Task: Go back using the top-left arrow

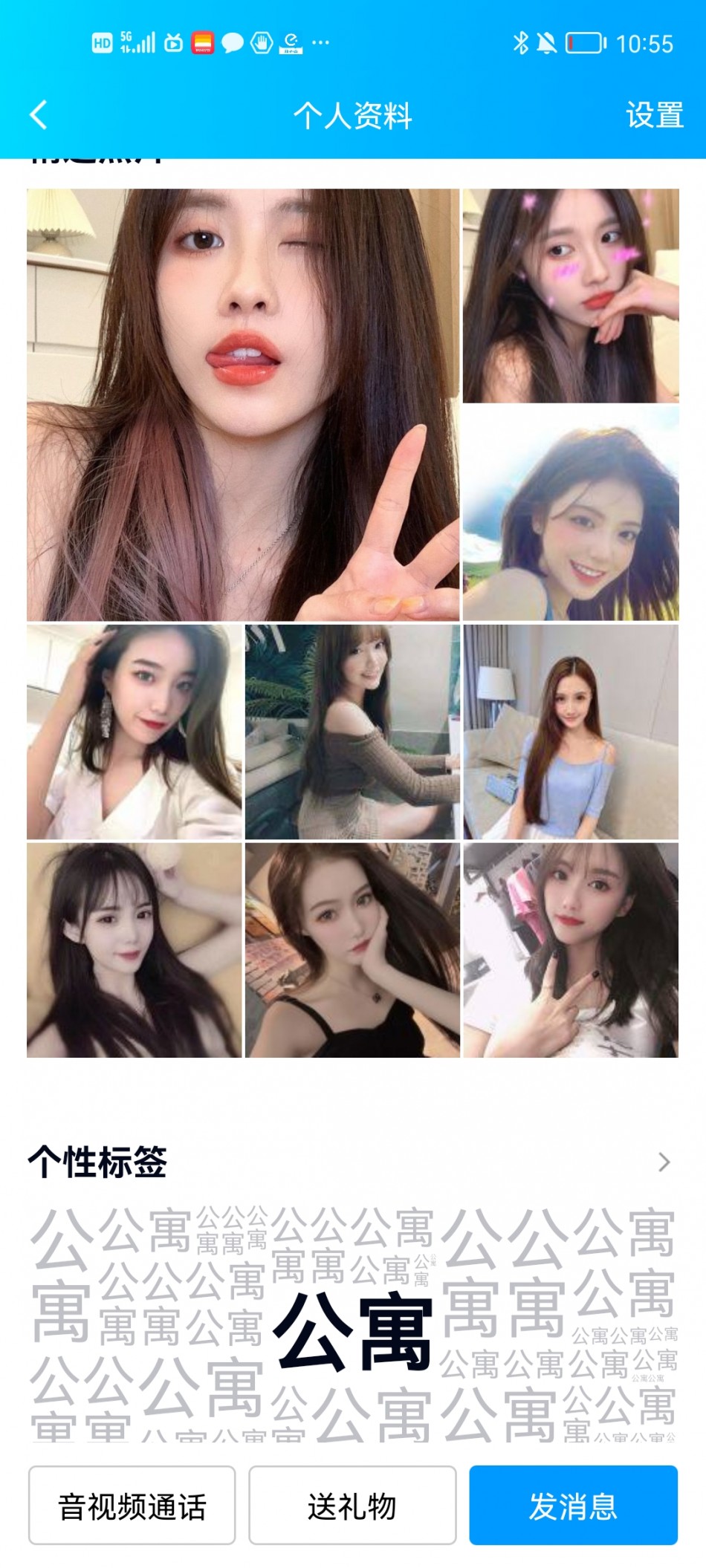Action: tap(39, 115)
